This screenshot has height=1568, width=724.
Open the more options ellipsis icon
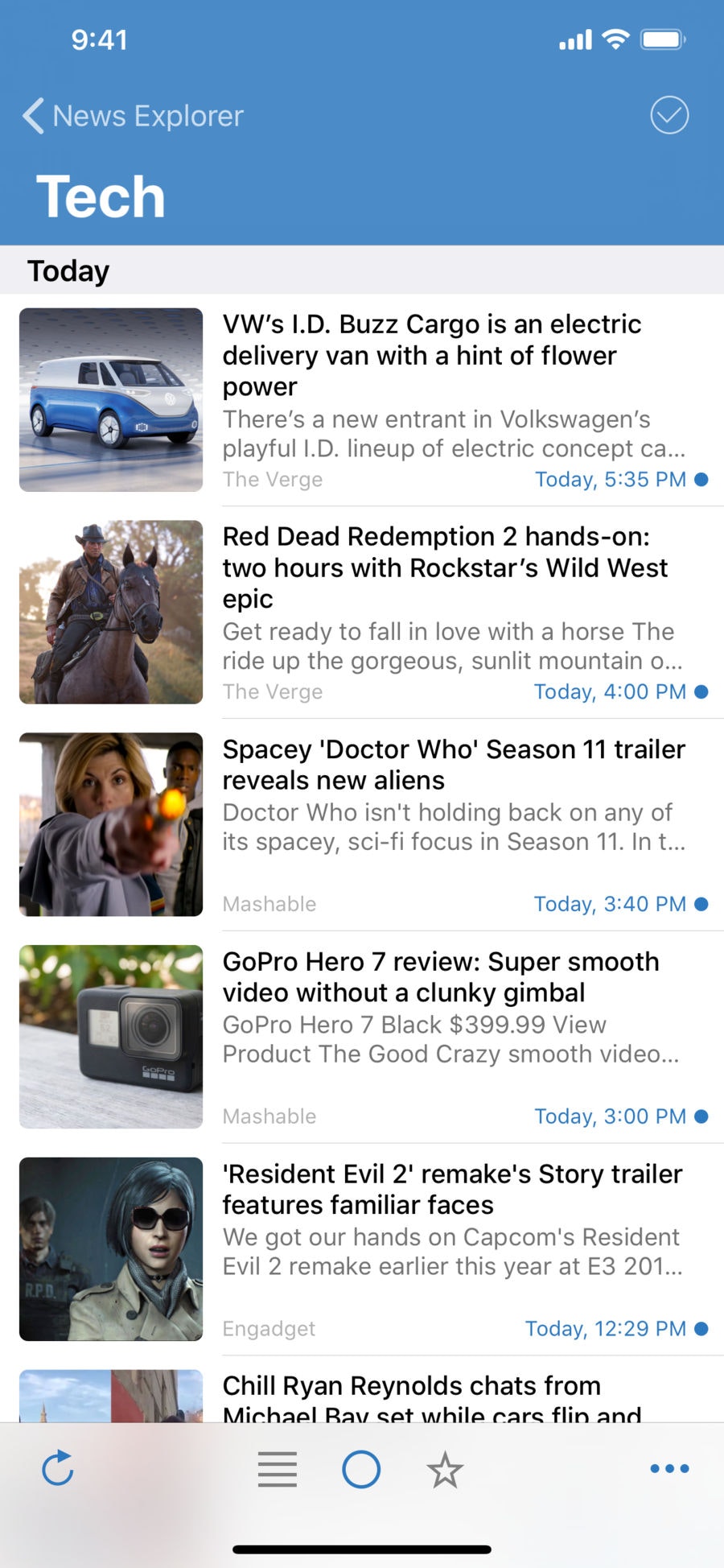tap(668, 1471)
